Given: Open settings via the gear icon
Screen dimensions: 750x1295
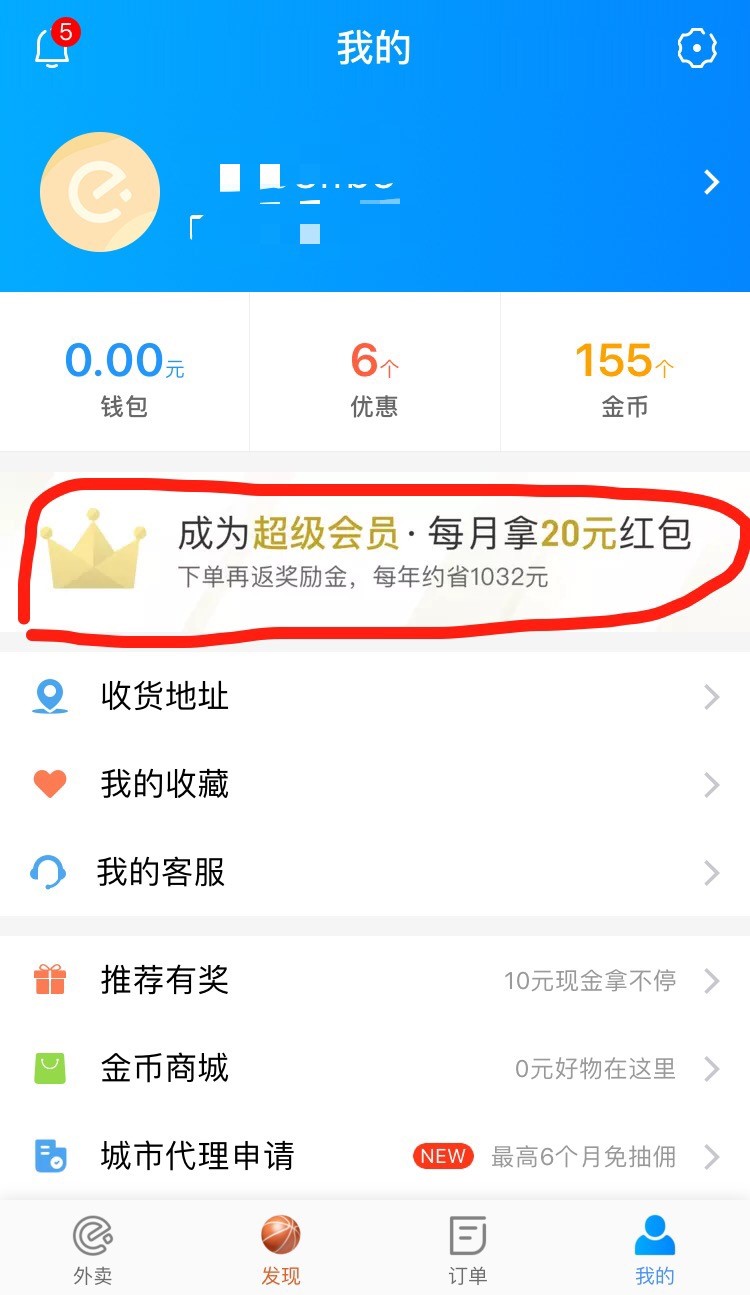Looking at the screenshot, I should tap(697, 48).
